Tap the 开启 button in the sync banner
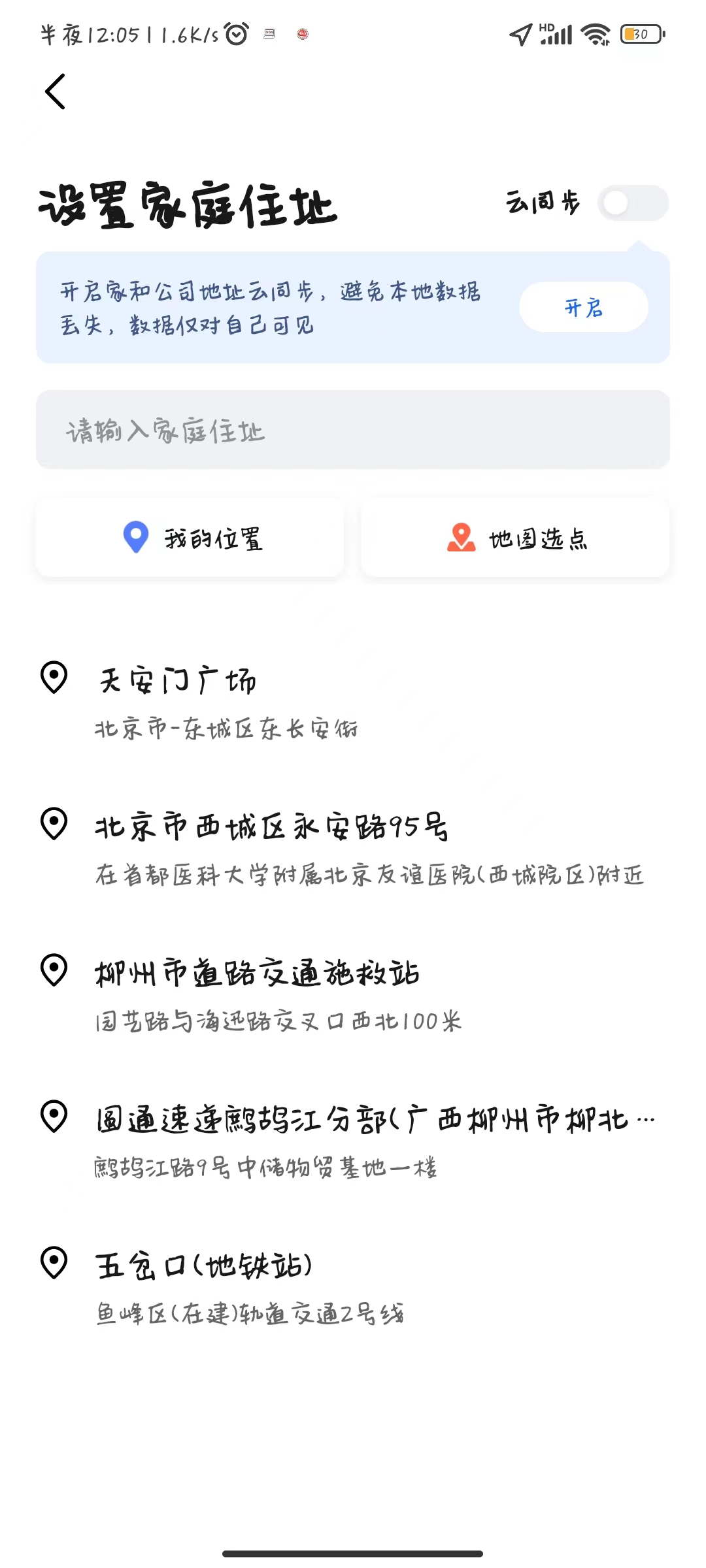Image resolution: width=706 pixels, height=1568 pixels. [583, 307]
